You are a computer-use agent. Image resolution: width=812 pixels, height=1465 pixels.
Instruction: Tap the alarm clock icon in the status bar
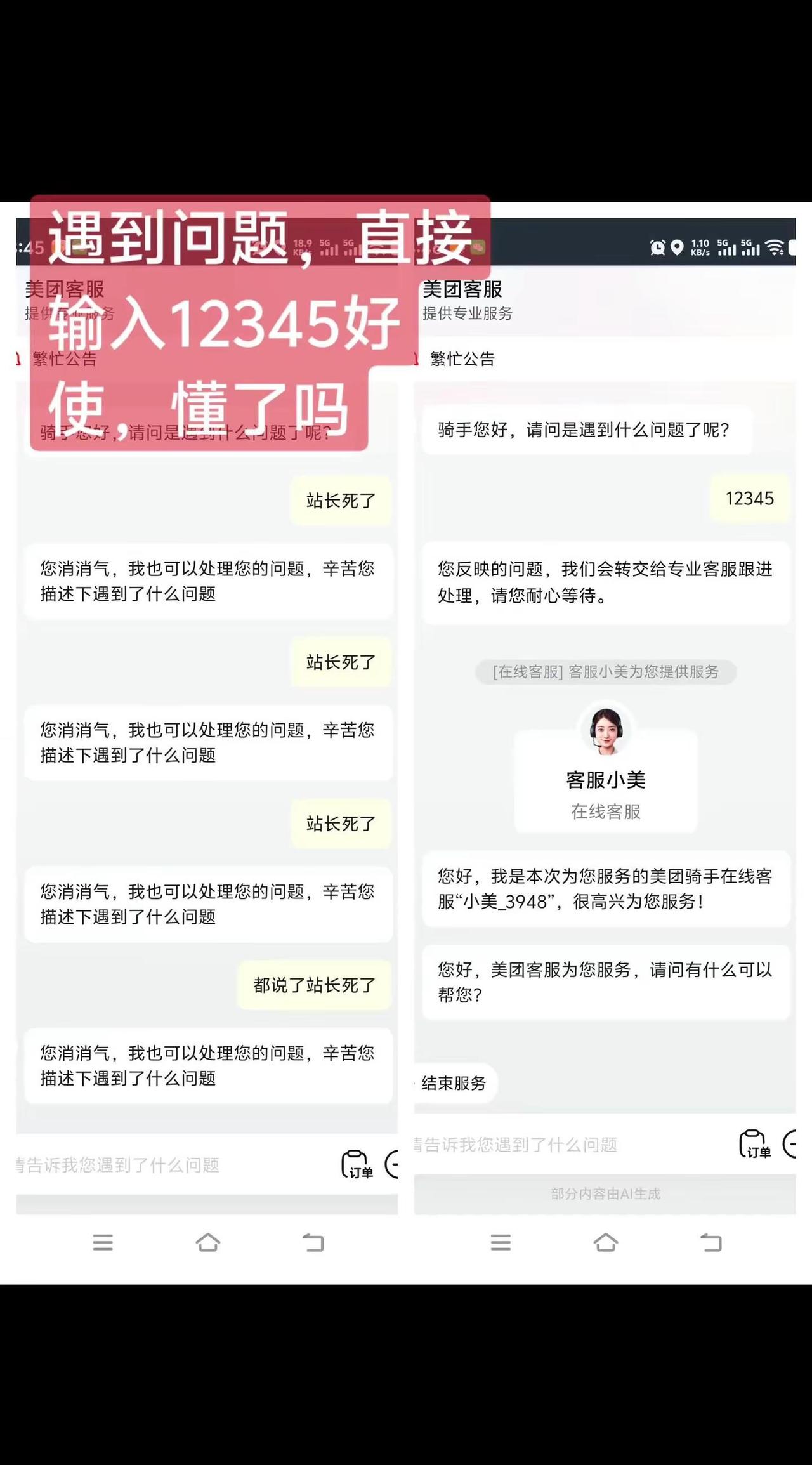click(657, 249)
